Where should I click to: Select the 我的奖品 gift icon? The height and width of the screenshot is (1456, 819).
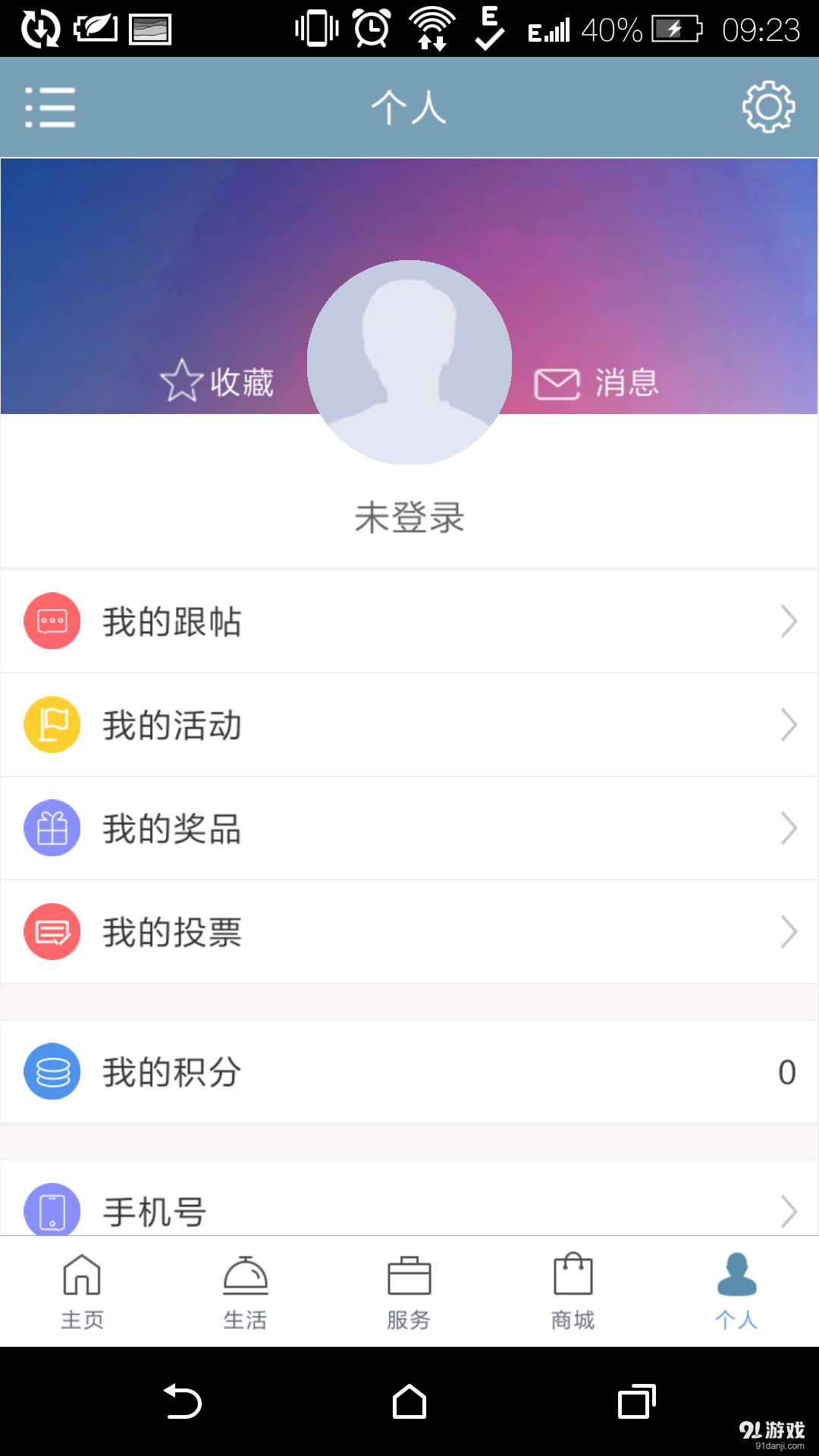[52, 828]
